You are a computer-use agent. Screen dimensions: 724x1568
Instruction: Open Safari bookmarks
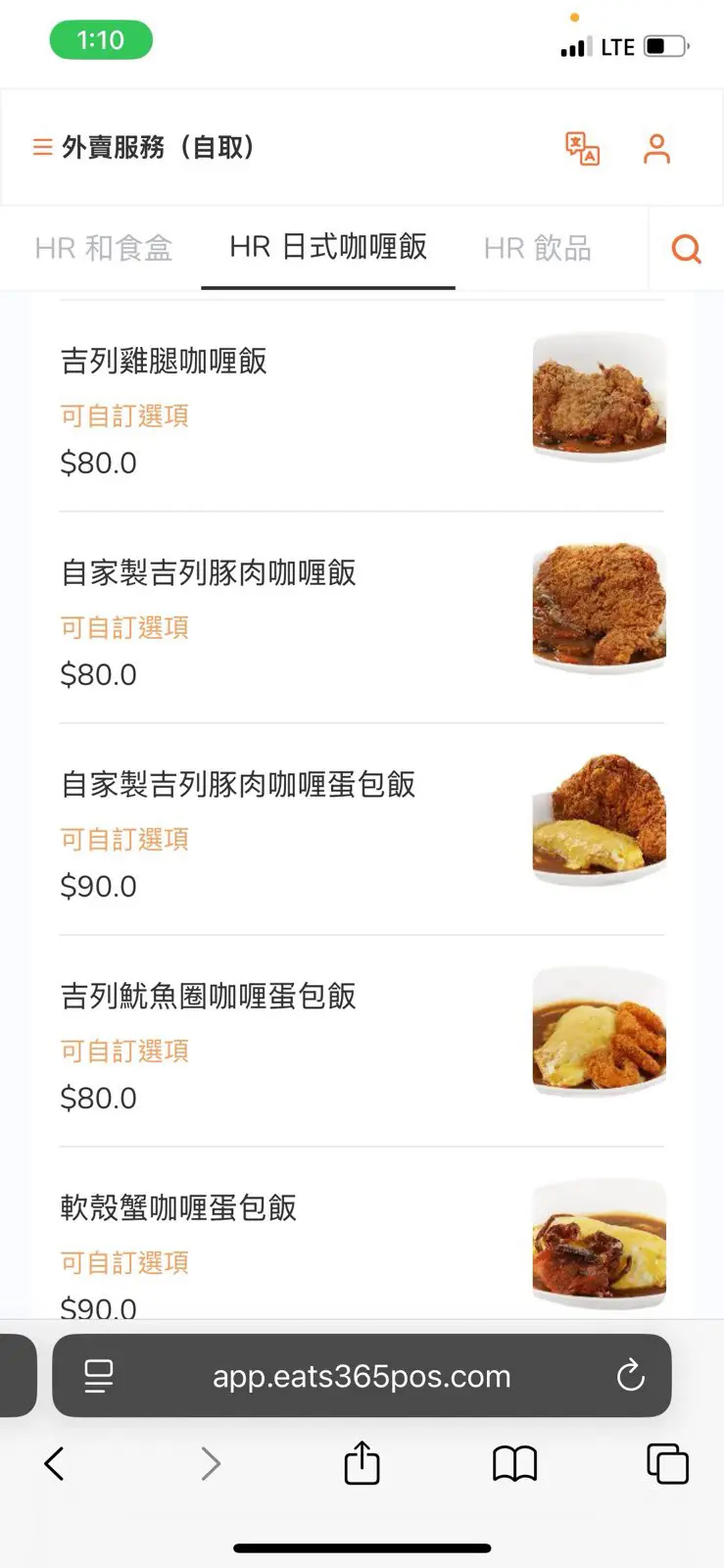tap(514, 1464)
